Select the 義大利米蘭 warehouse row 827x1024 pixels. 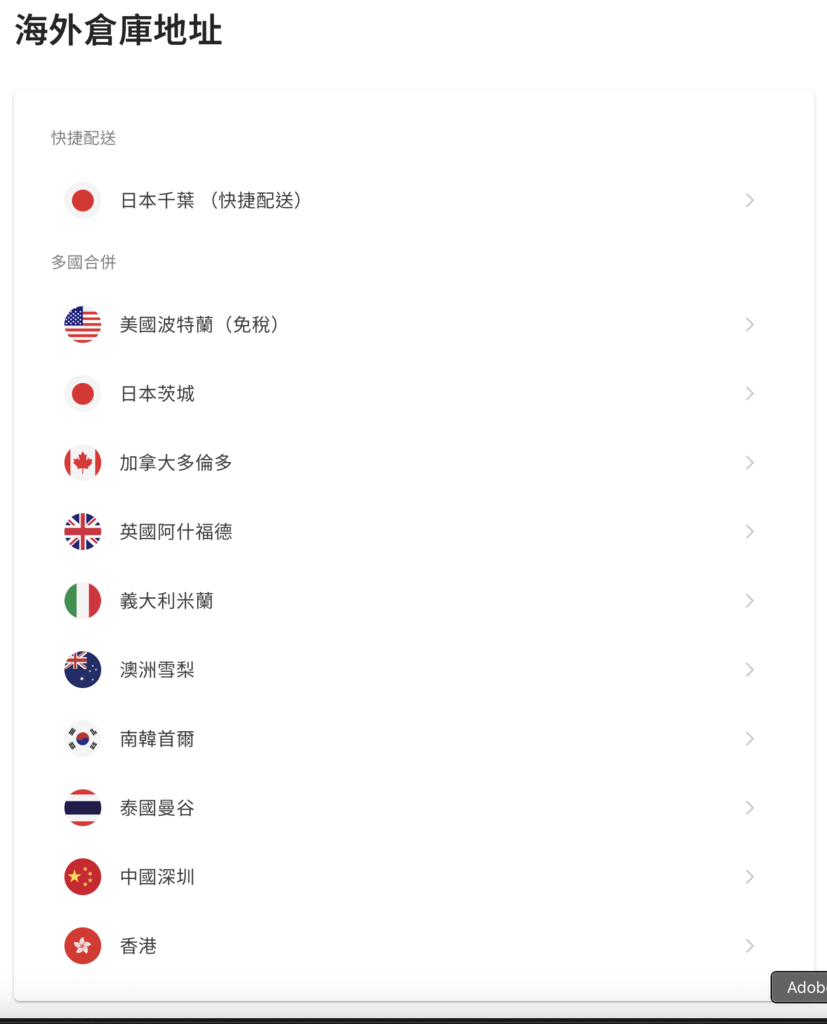pos(166,601)
